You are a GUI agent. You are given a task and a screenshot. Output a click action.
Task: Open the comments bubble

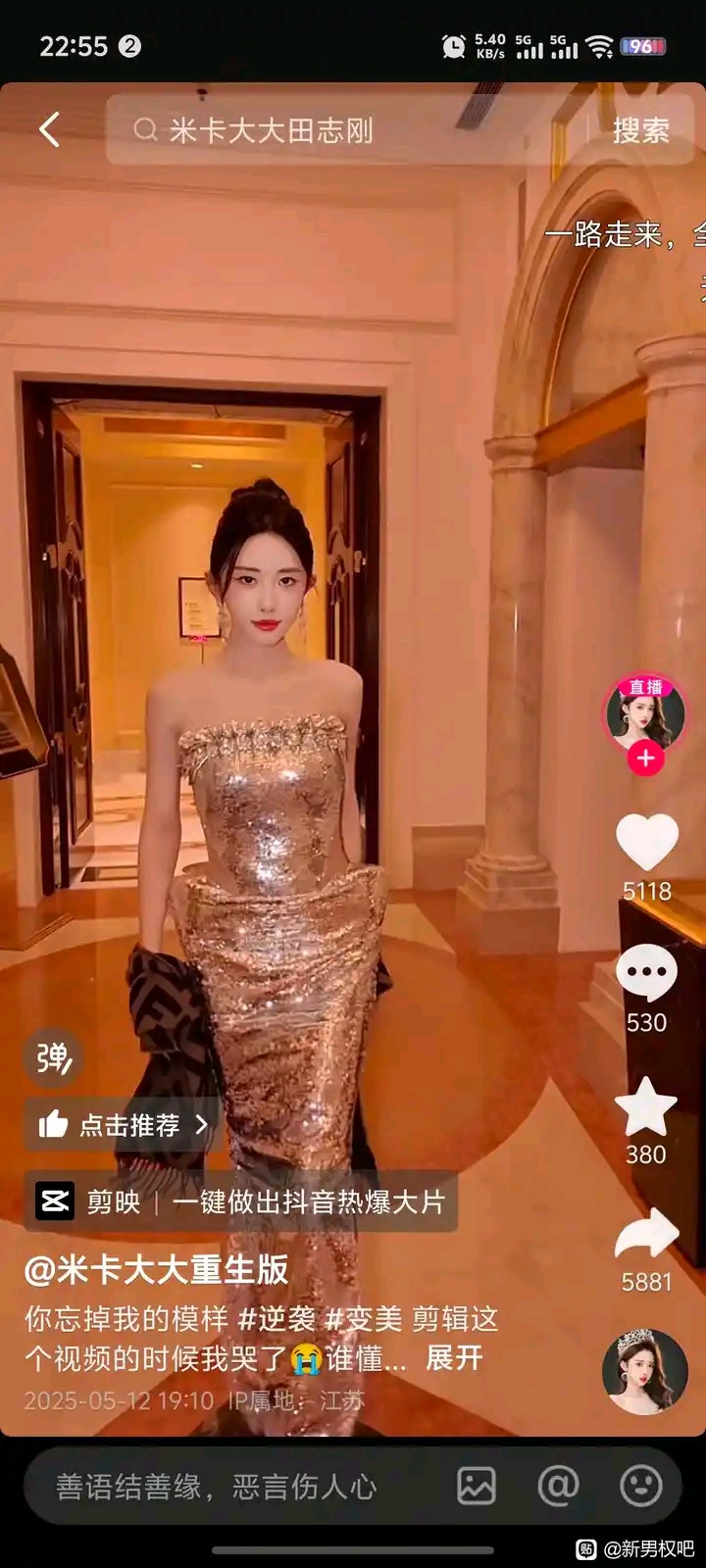pos(646,975)
